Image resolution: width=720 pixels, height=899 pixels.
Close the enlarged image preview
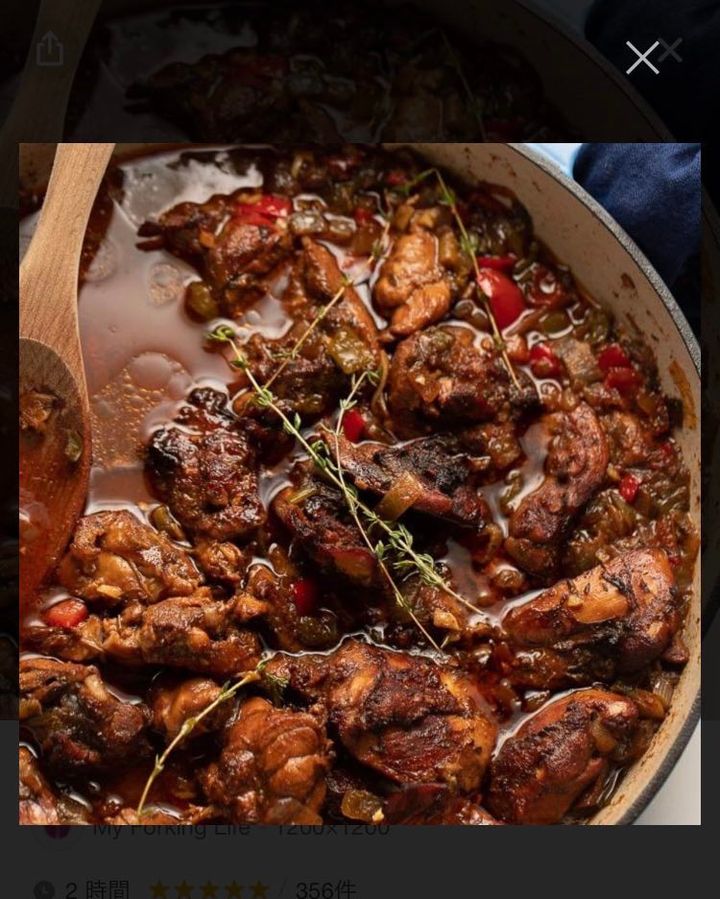click(642, 58)
